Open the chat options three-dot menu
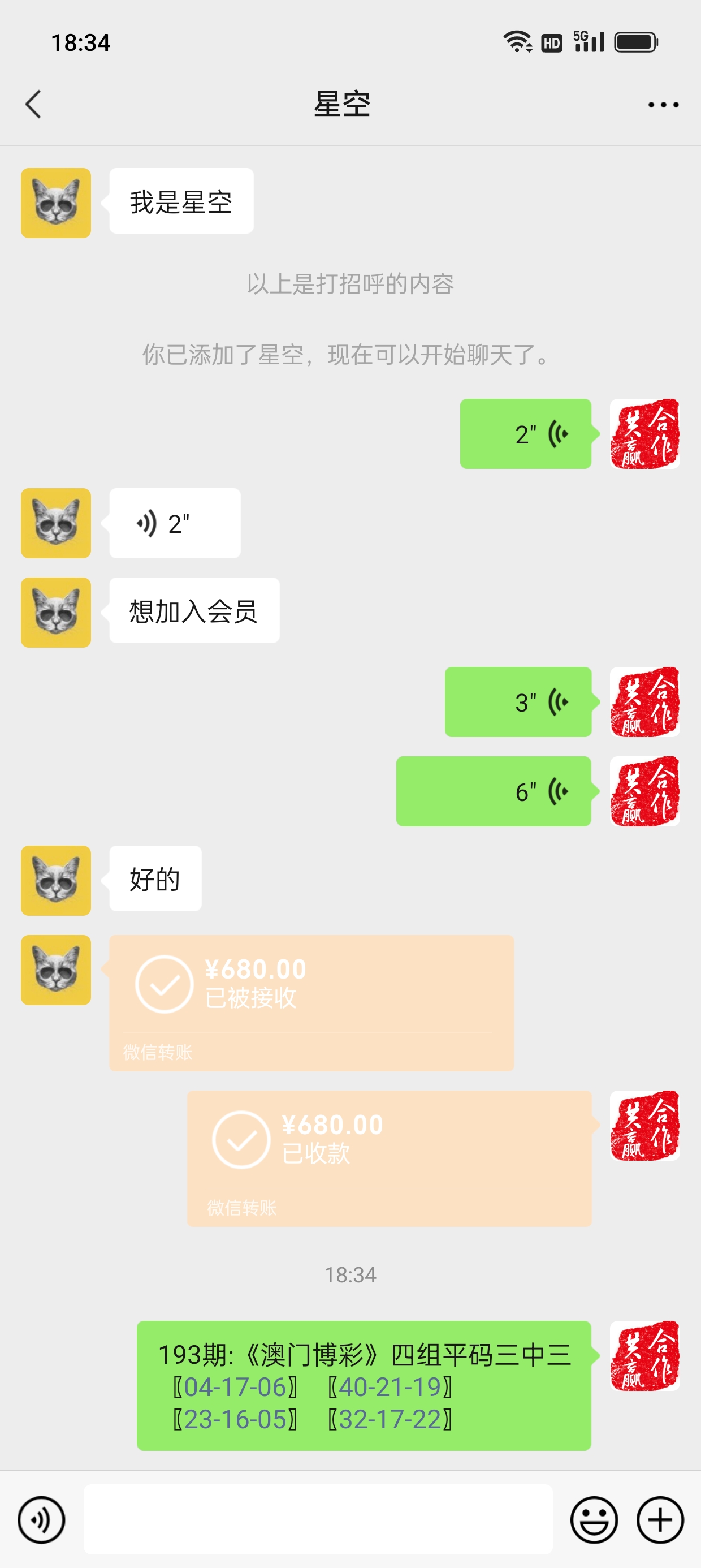Image resolution: width=701 pixels, height=1568 pixels. click(x=663, y=105)
